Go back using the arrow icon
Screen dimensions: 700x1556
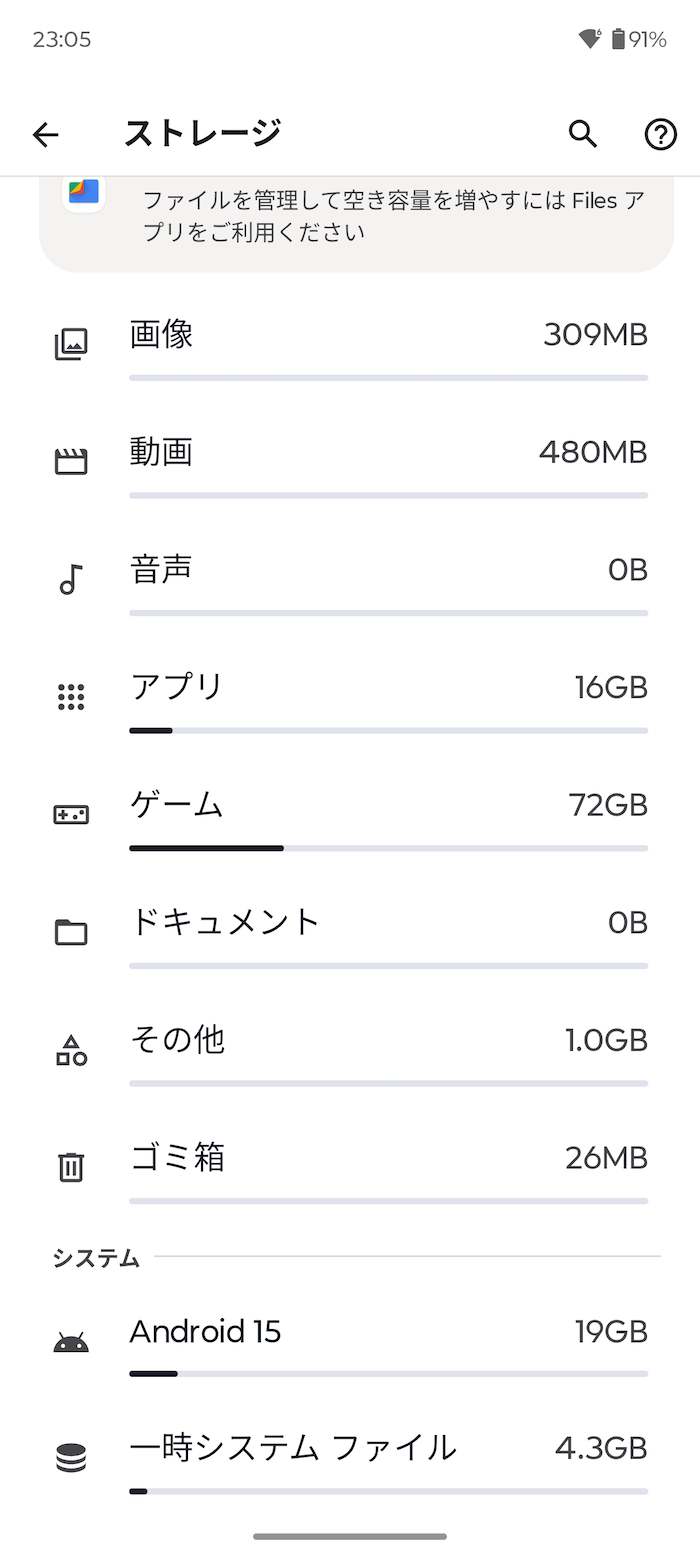coord(46,134)
